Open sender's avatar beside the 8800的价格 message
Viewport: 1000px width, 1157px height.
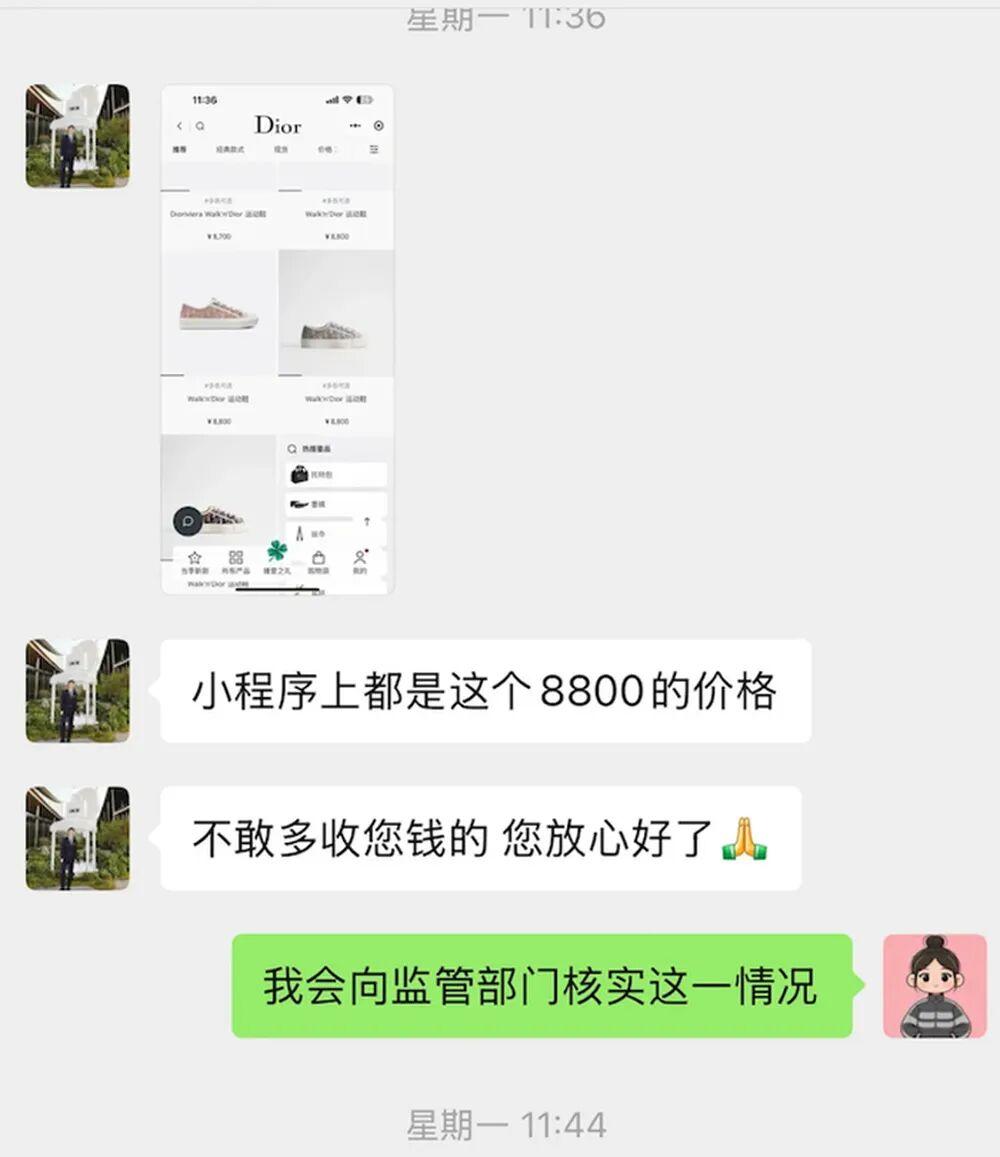click(x=77, y=691)
